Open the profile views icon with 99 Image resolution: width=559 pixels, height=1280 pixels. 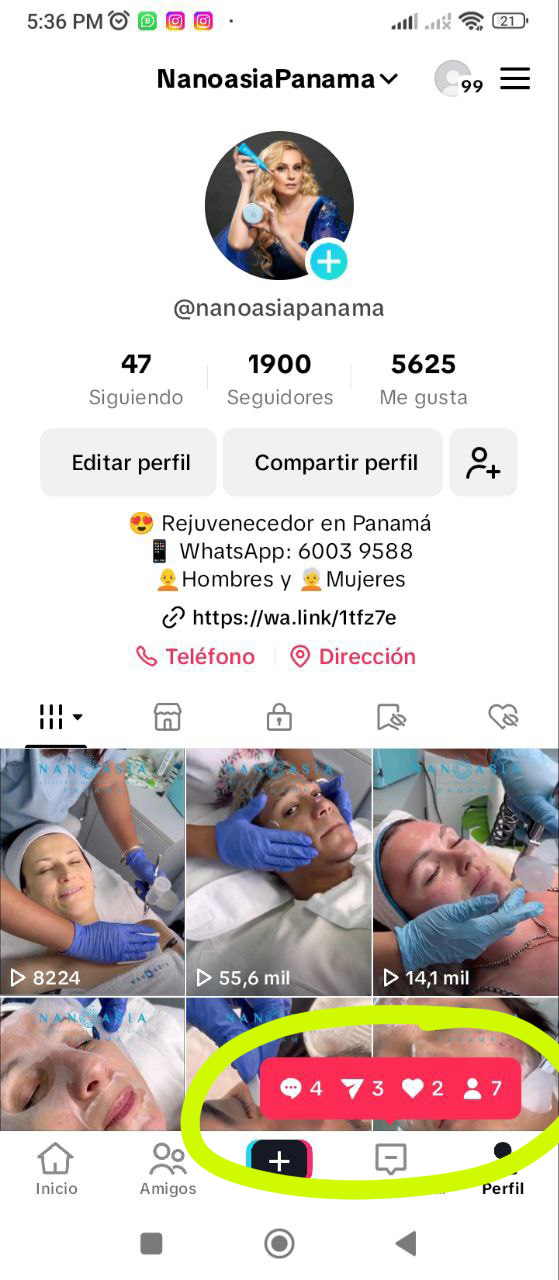458,79
